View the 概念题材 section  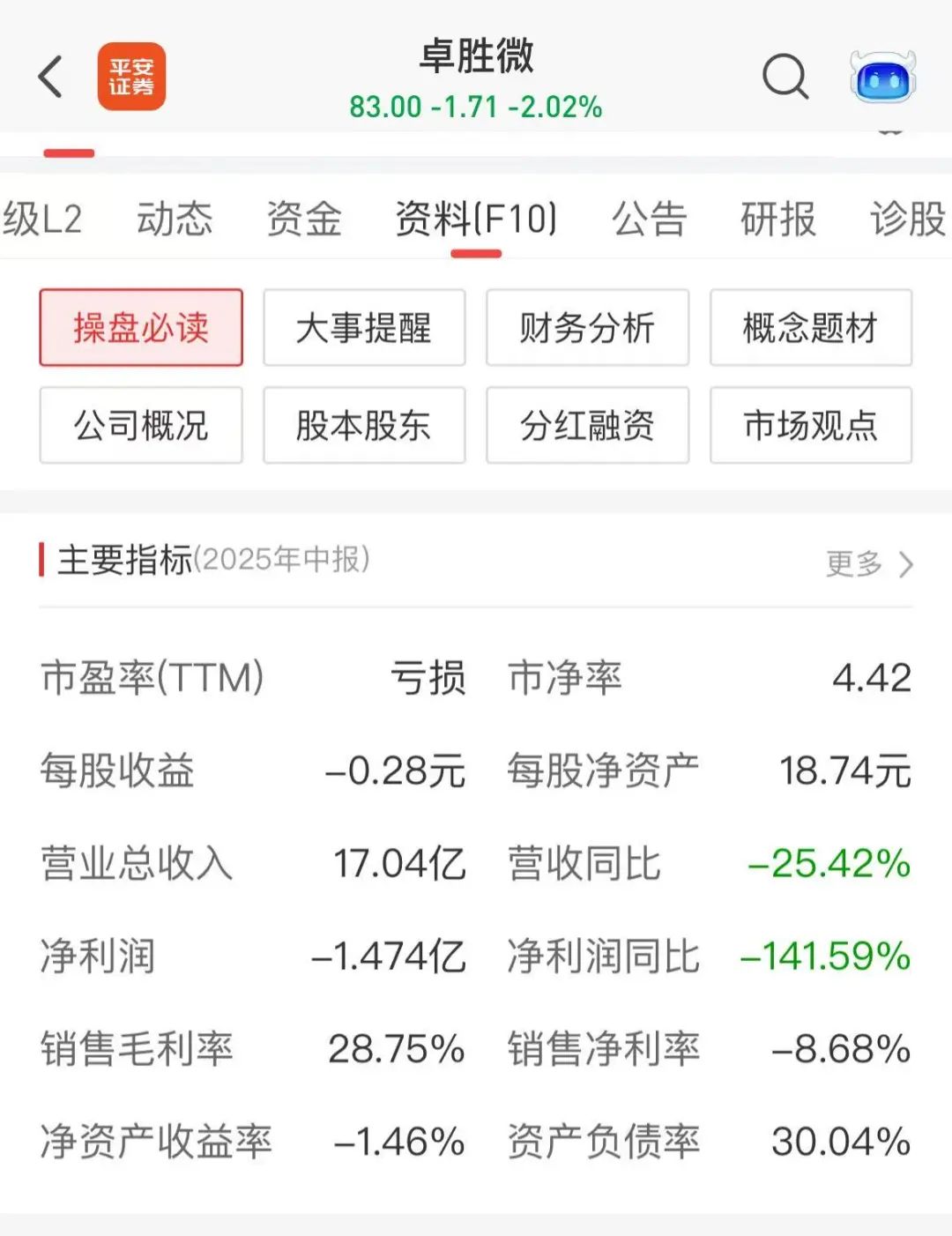pos(811,328)
